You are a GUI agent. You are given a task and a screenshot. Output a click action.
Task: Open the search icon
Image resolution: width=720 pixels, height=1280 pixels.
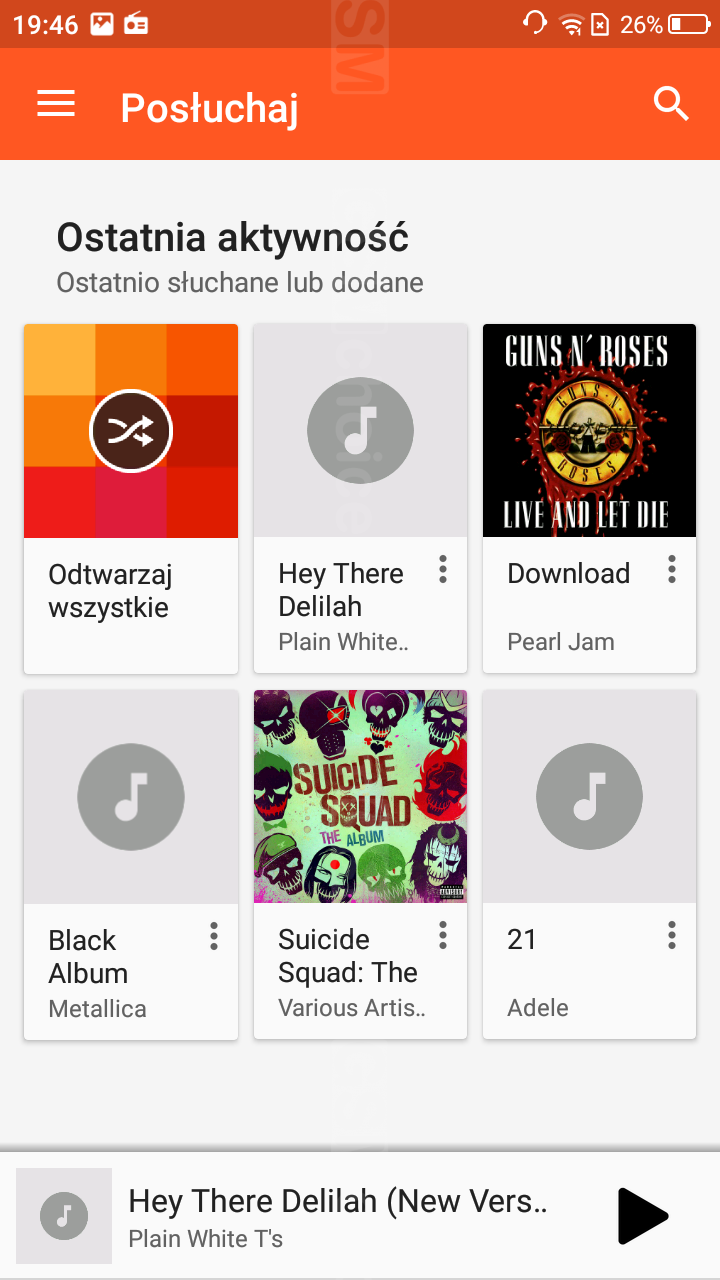(671, 104)
